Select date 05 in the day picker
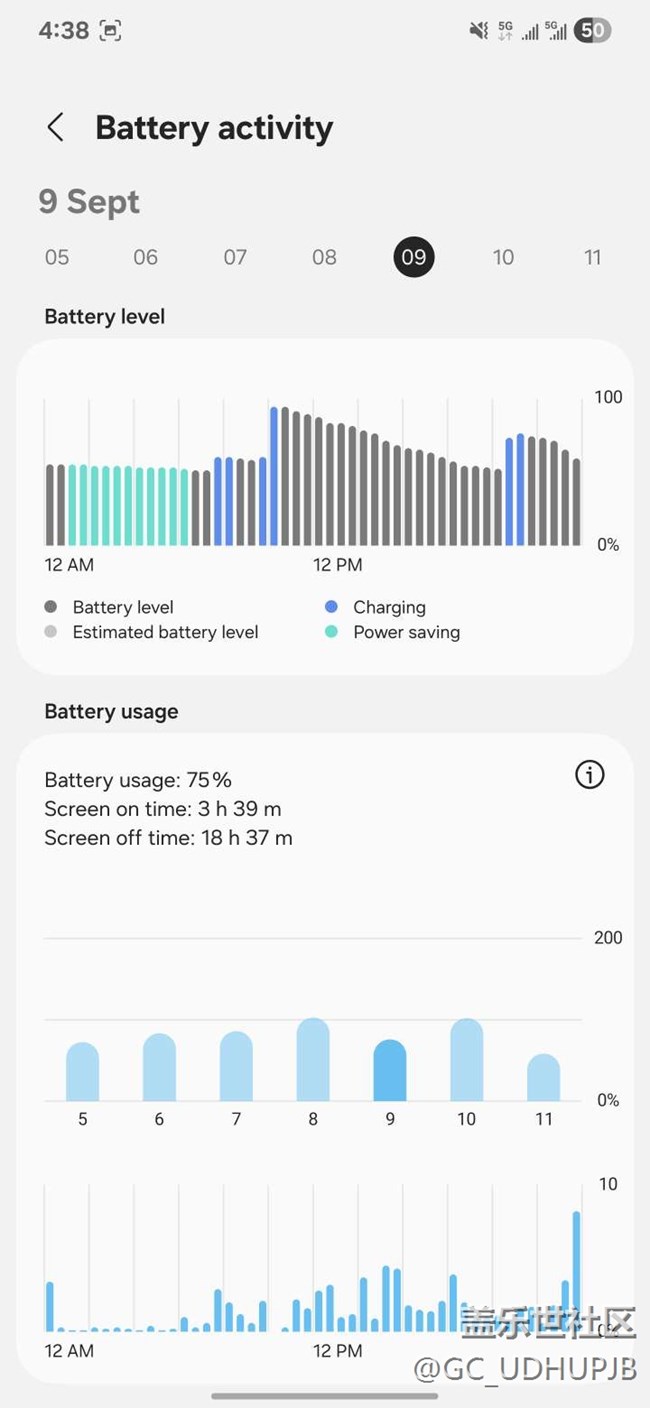The image size is (650, 1408). click(57, 257)
